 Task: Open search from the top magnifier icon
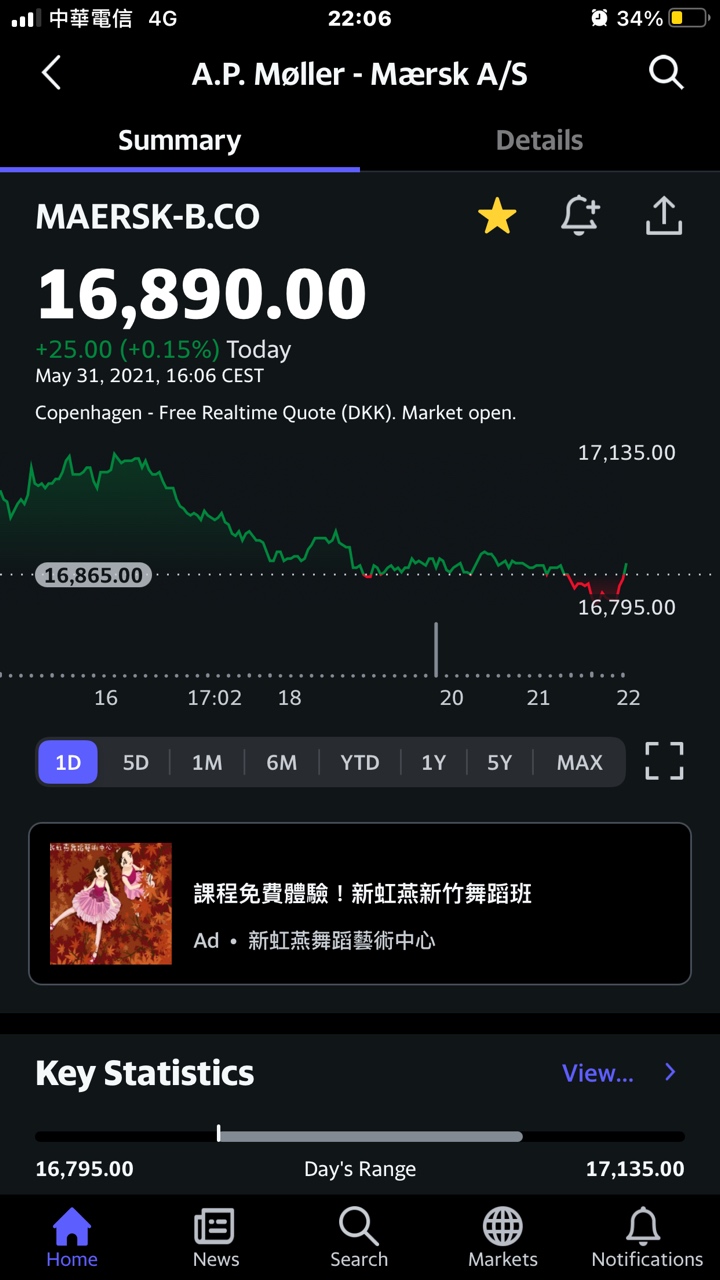(665, 73)
